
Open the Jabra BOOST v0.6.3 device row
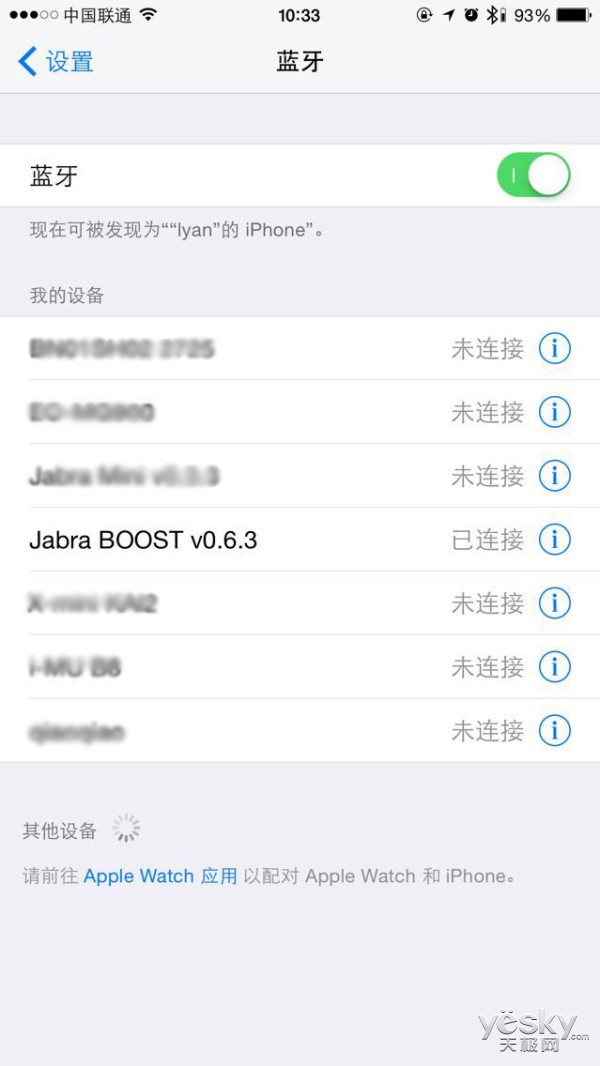click(x=300, y=540)
